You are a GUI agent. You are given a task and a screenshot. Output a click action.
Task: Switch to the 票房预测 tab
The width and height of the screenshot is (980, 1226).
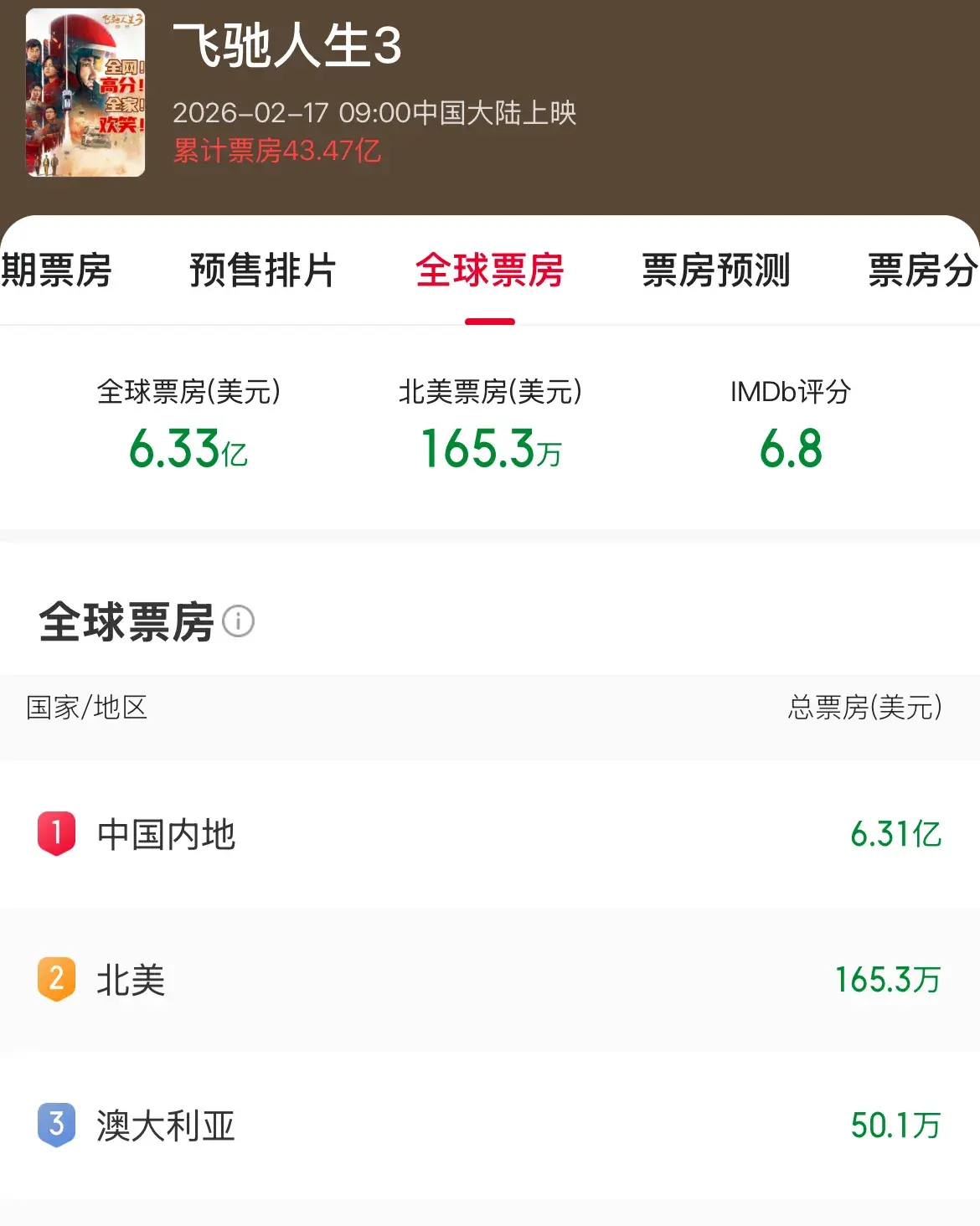click(x=716, y=270)
